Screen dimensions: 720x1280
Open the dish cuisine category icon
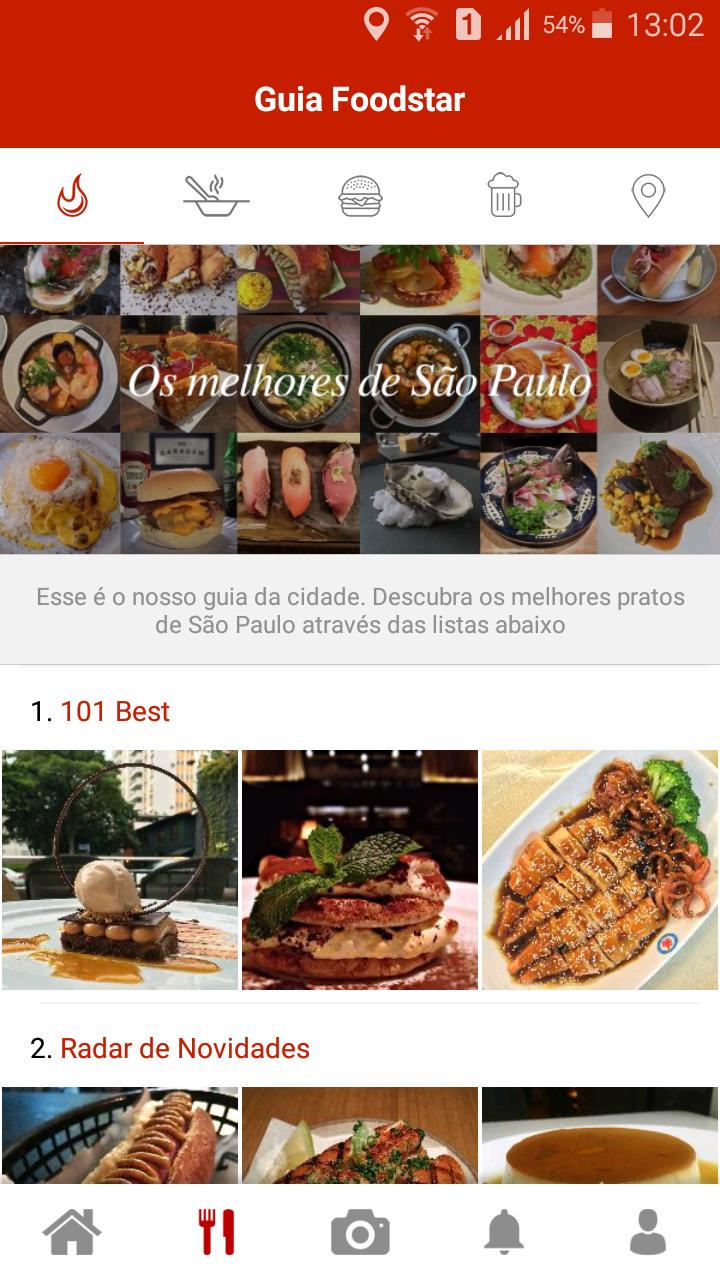point(215,196)
